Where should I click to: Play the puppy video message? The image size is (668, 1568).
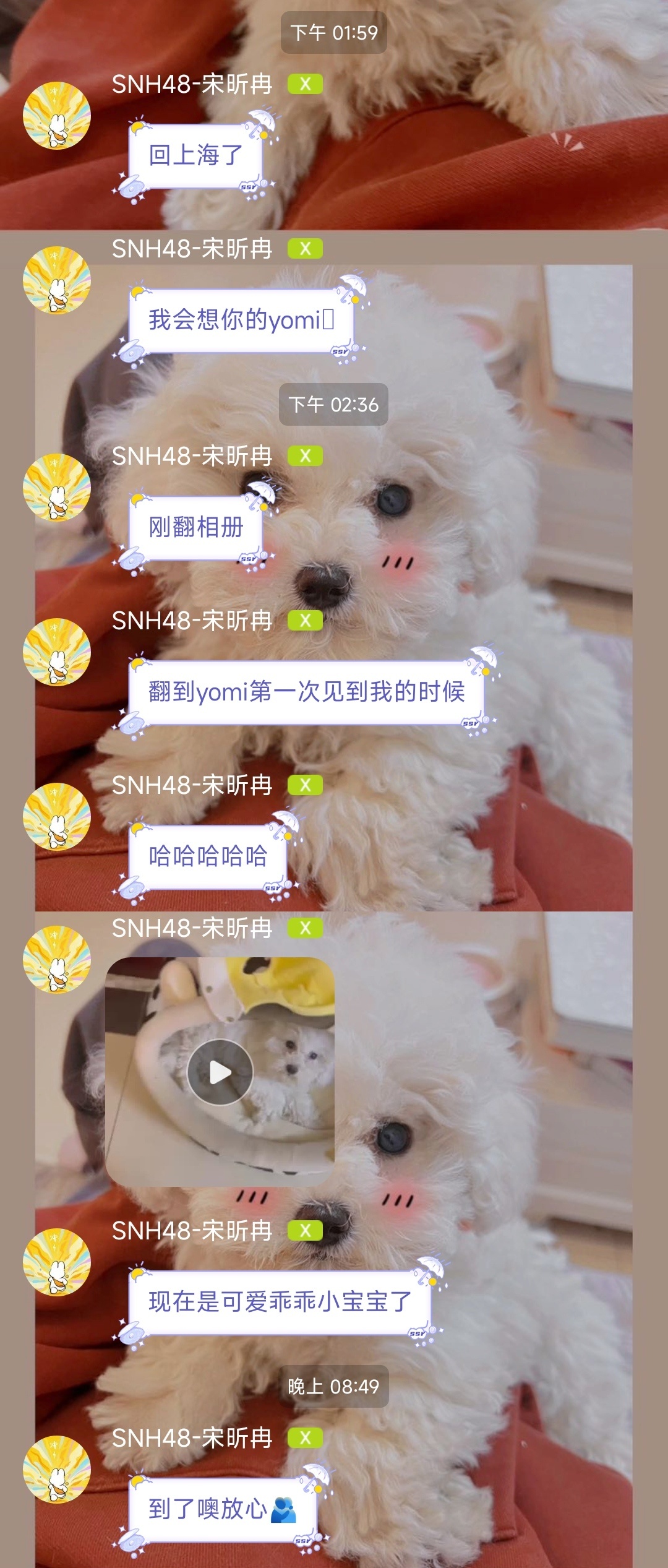220,1072
